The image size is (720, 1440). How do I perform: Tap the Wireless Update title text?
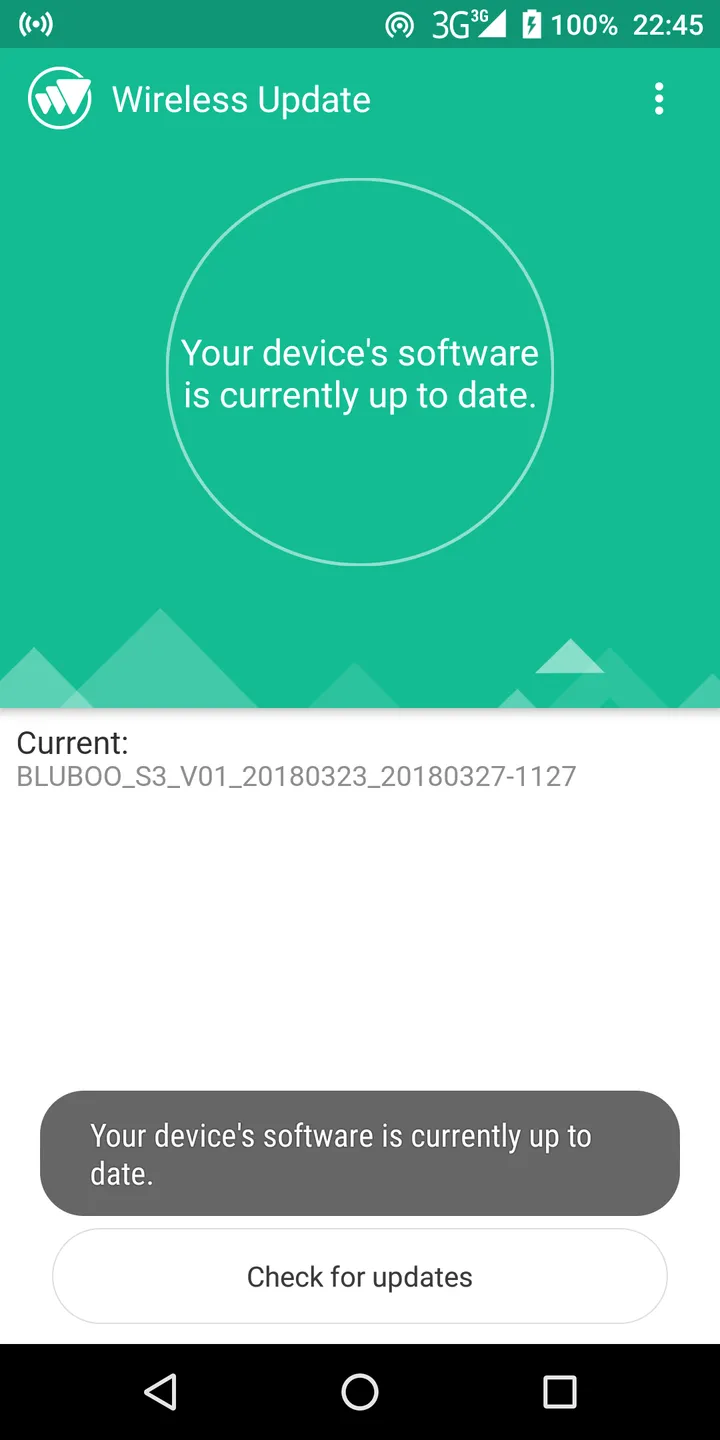pos(241,99)
